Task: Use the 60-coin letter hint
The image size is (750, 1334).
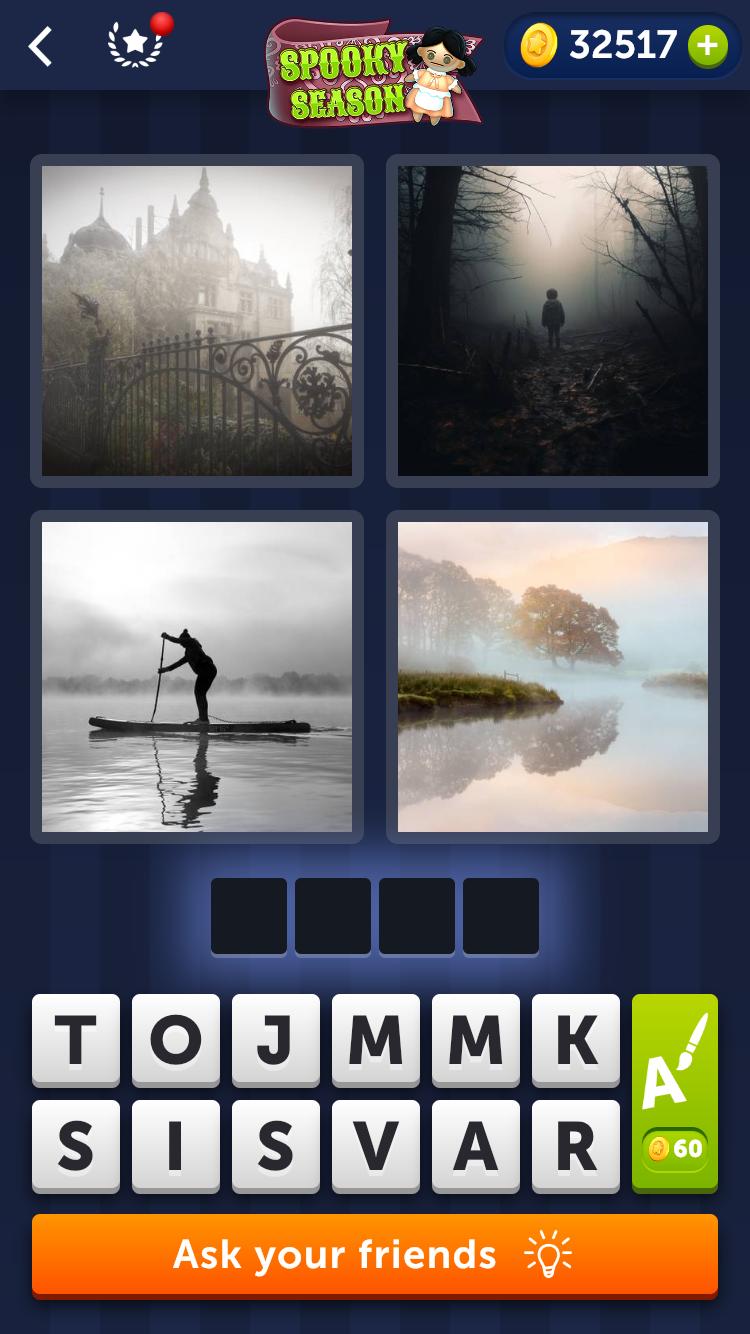Action: (x=675, y=1092)
